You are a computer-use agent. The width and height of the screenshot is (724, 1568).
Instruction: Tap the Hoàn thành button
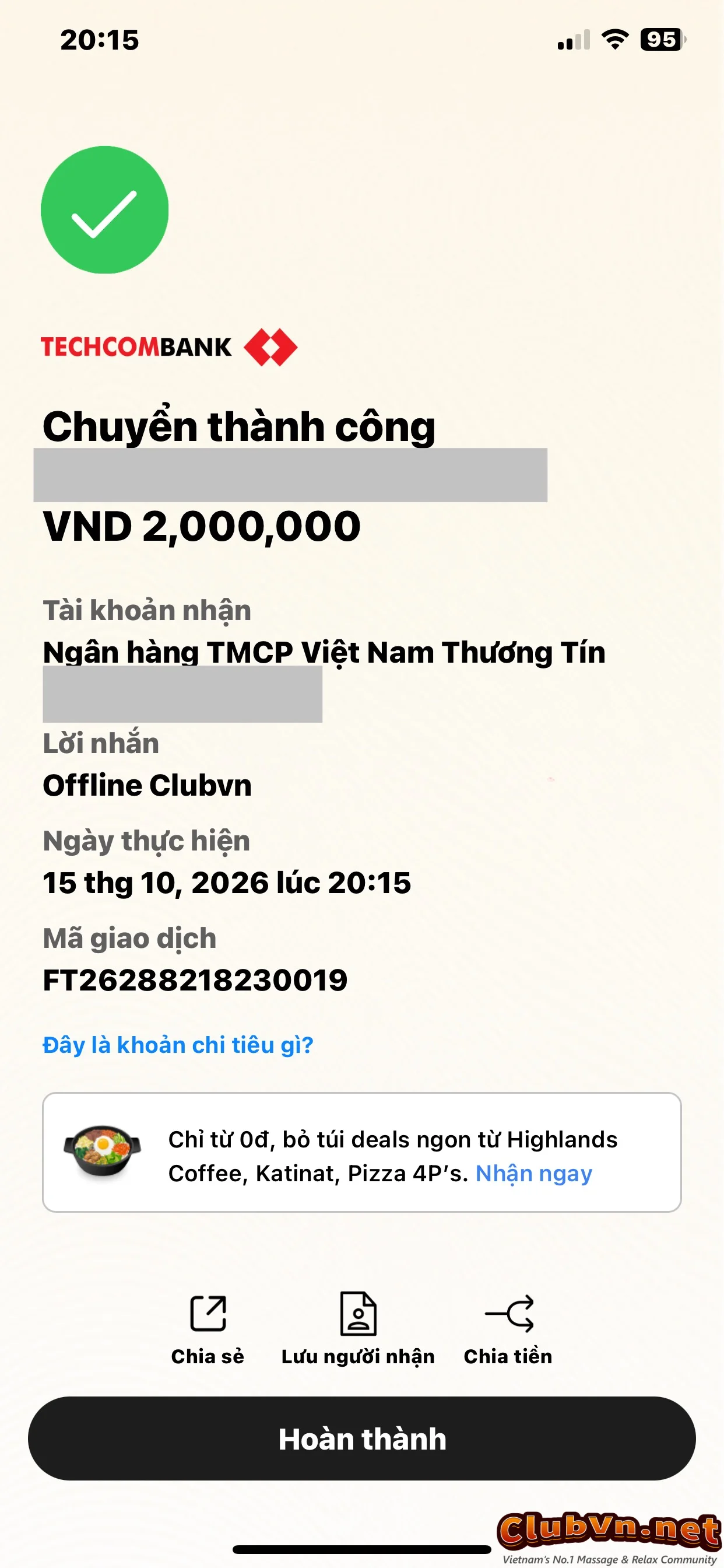[x=362, y=1439]
